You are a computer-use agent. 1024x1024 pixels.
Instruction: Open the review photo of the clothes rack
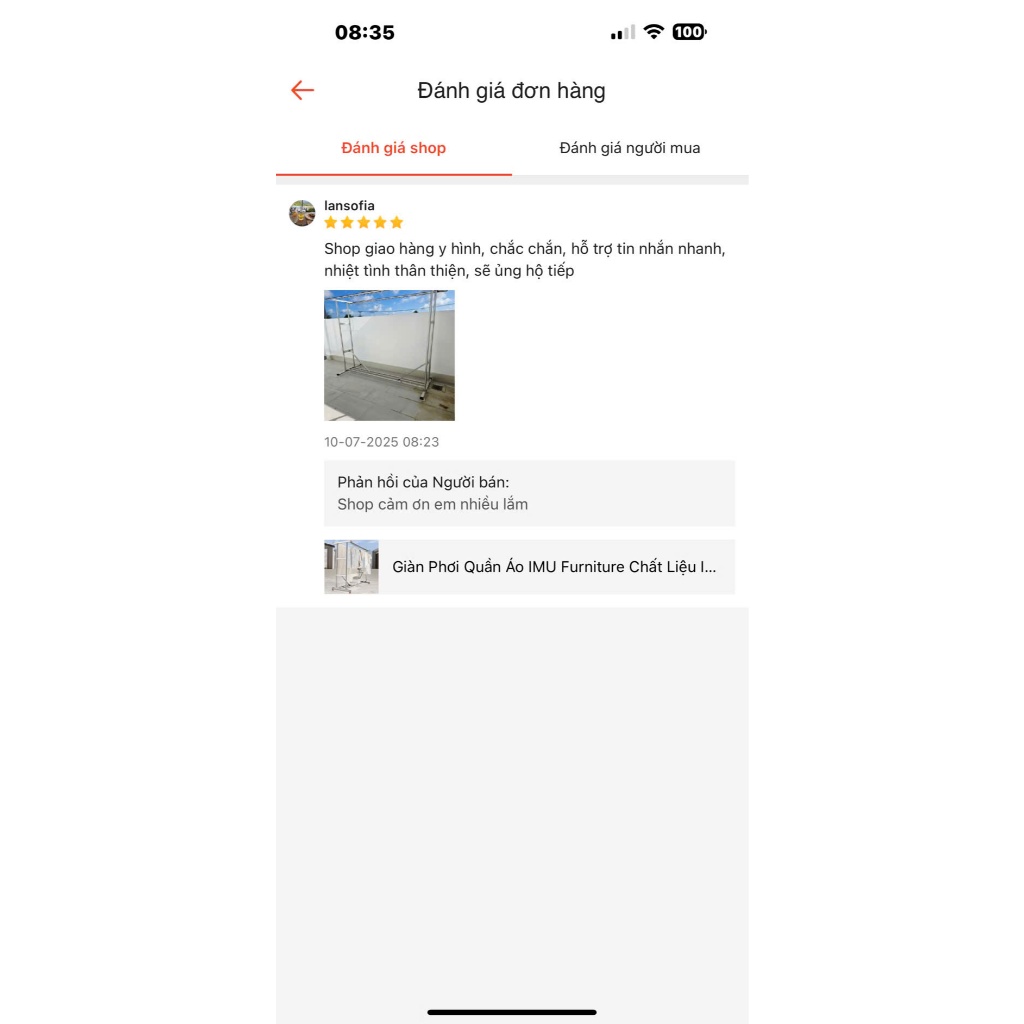point(389,355)
